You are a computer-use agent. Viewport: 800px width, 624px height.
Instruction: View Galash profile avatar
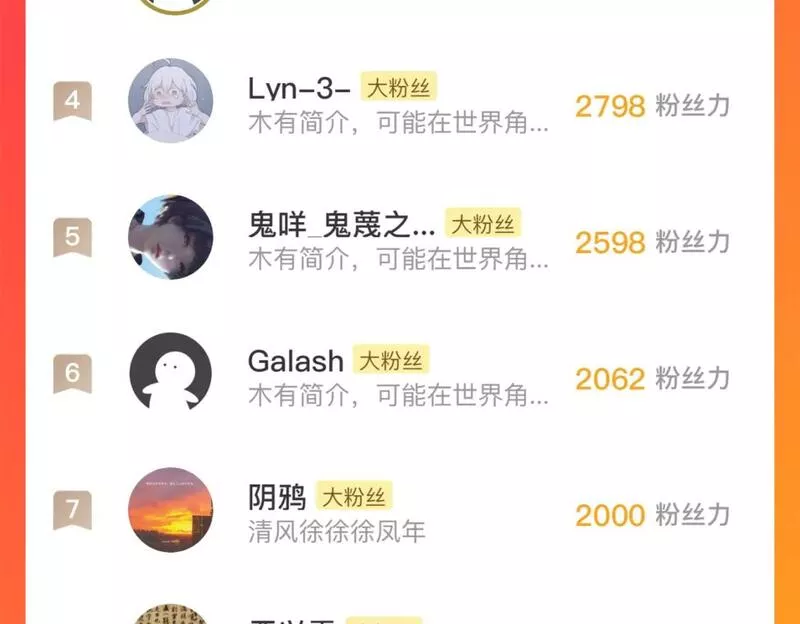171,373
